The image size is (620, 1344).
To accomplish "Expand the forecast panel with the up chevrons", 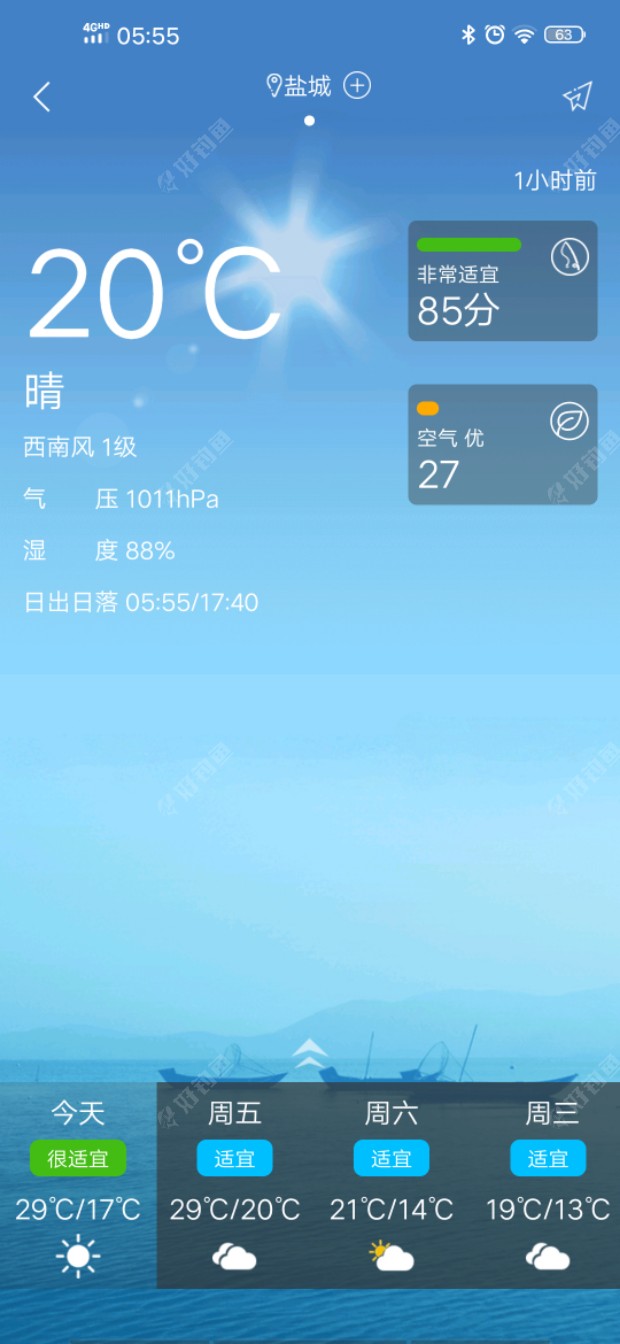I will [x=310, y=1052].
